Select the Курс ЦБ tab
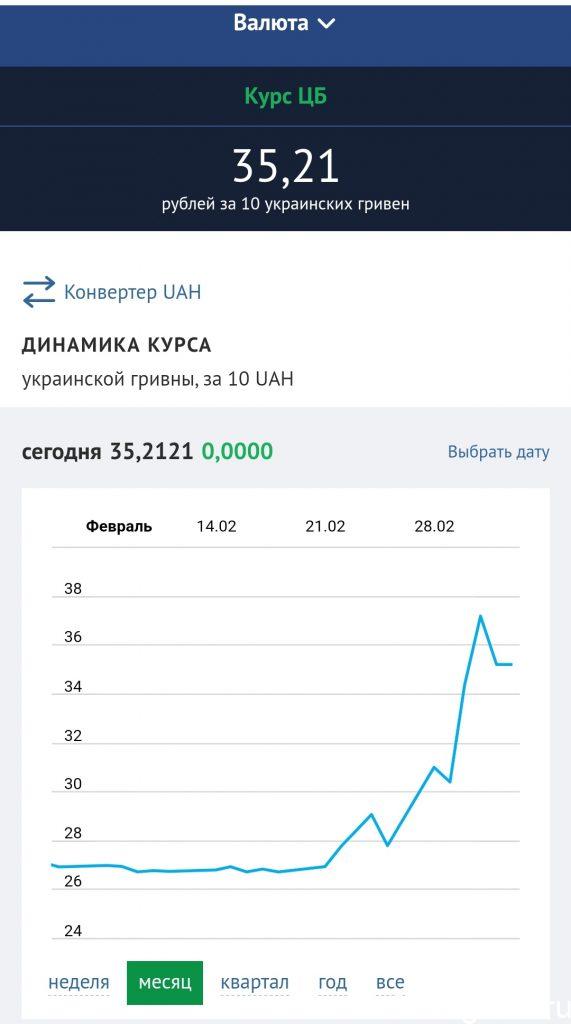The image size is (571, 1024). click(286, 96)
